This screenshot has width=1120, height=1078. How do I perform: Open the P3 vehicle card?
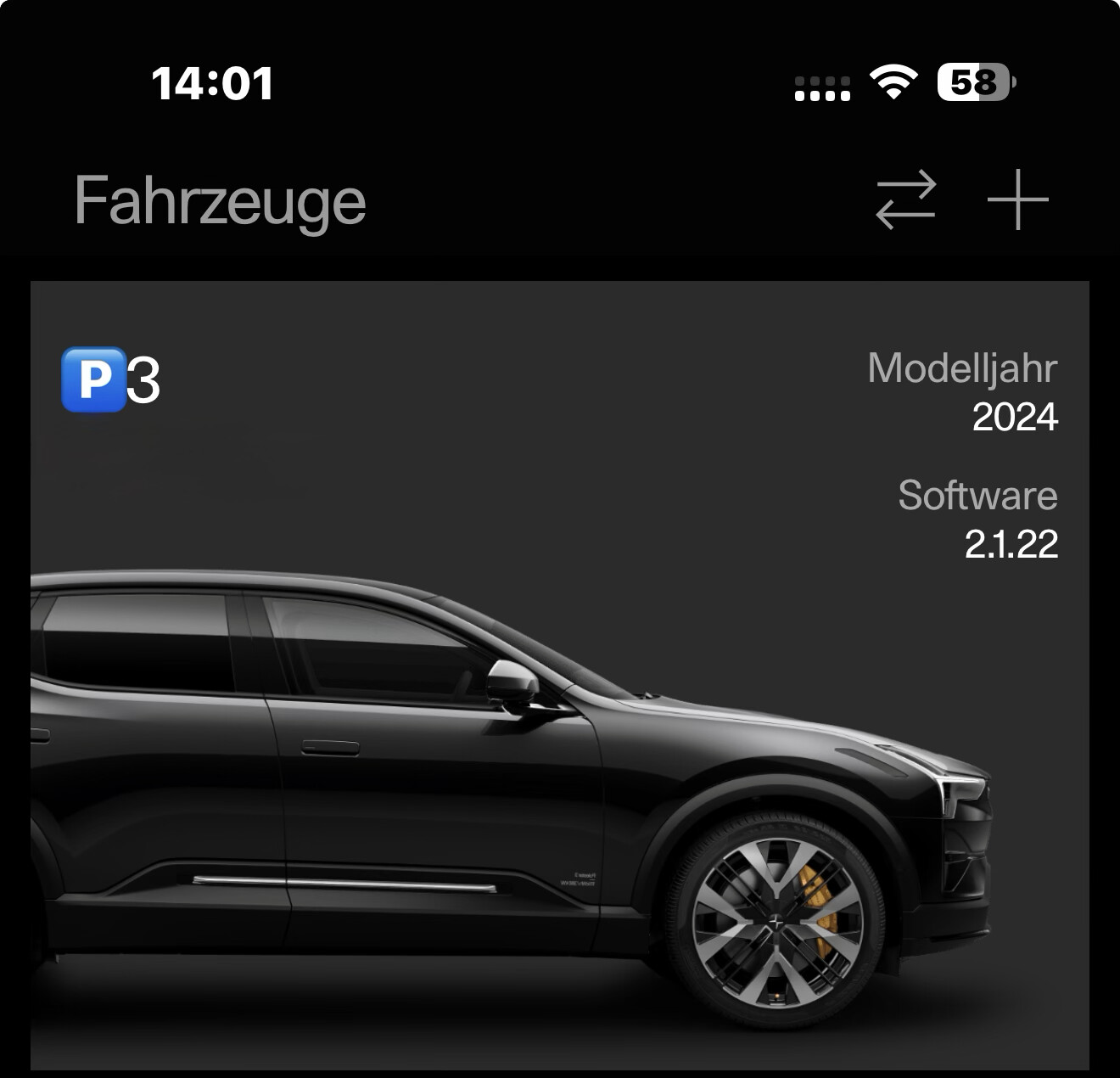click(560, 675)
